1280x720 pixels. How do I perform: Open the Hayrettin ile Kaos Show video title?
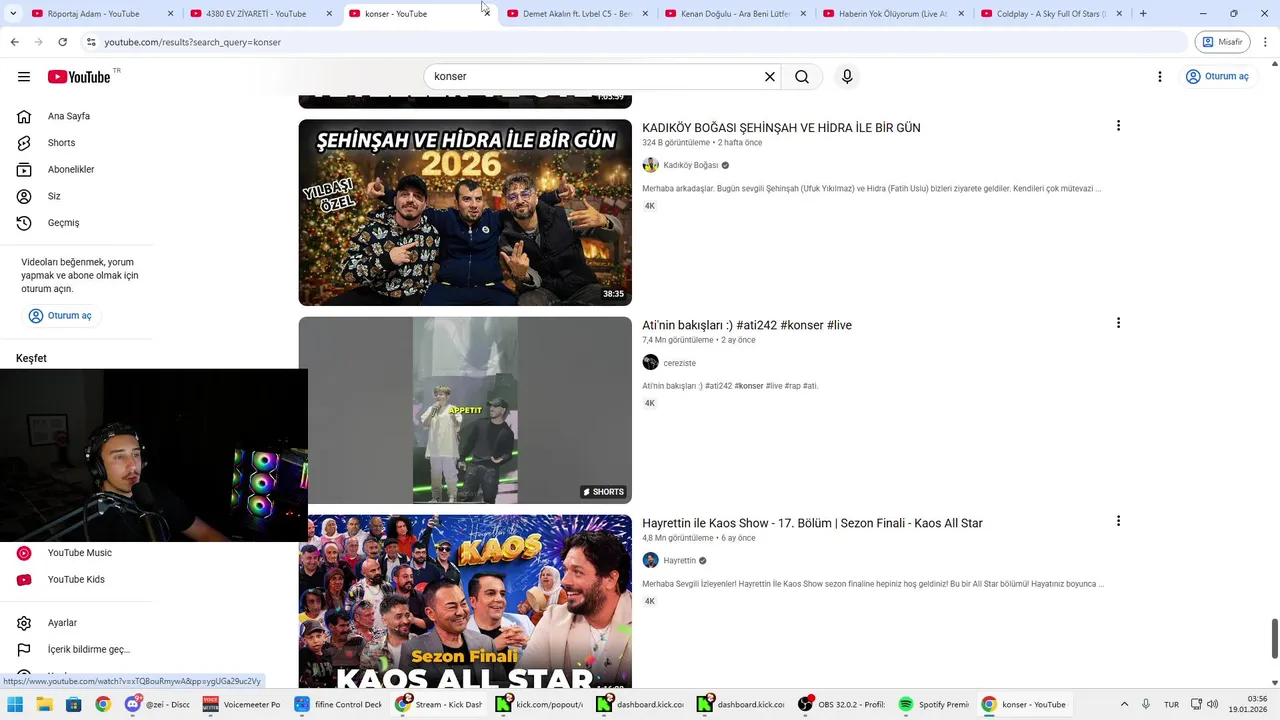point(812,523)
